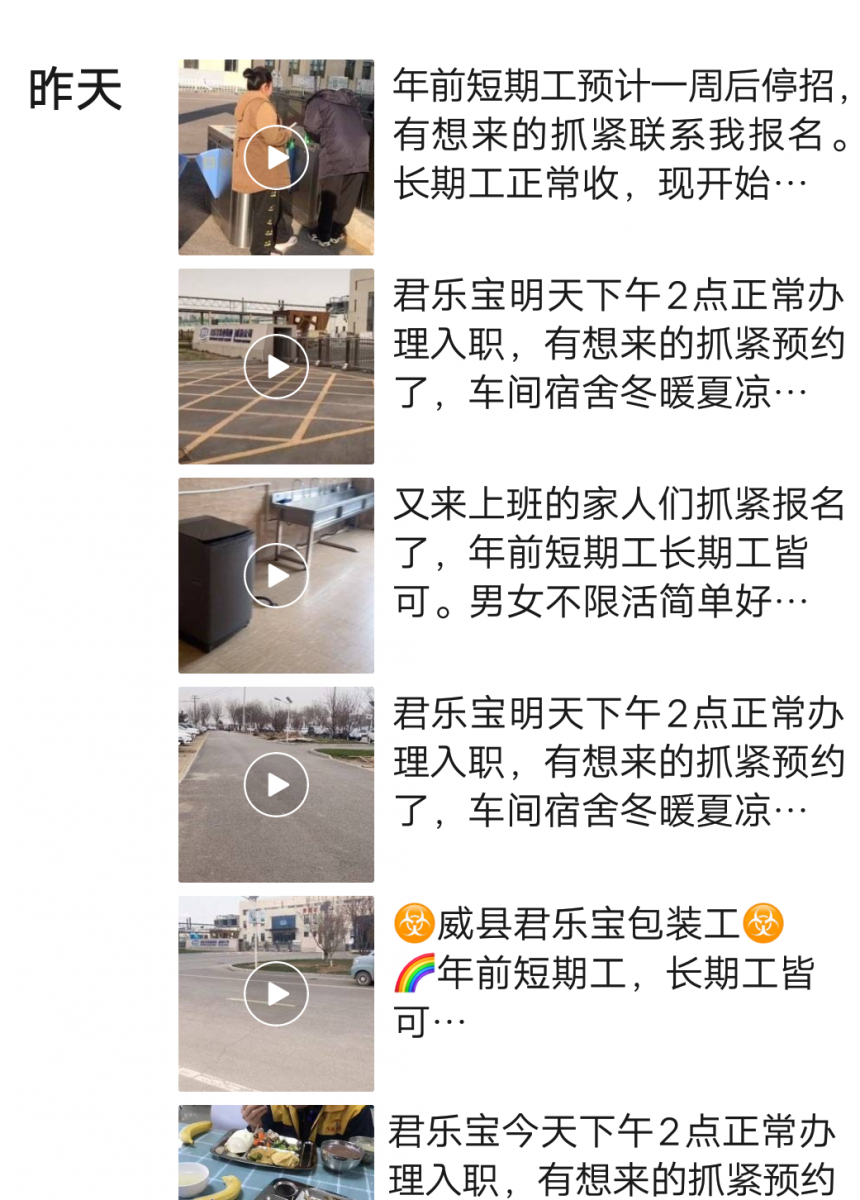Play the video showing two people at a turnstile
Screen dimensions: 860x1200
pyautogui.click(x=276, y=157)
